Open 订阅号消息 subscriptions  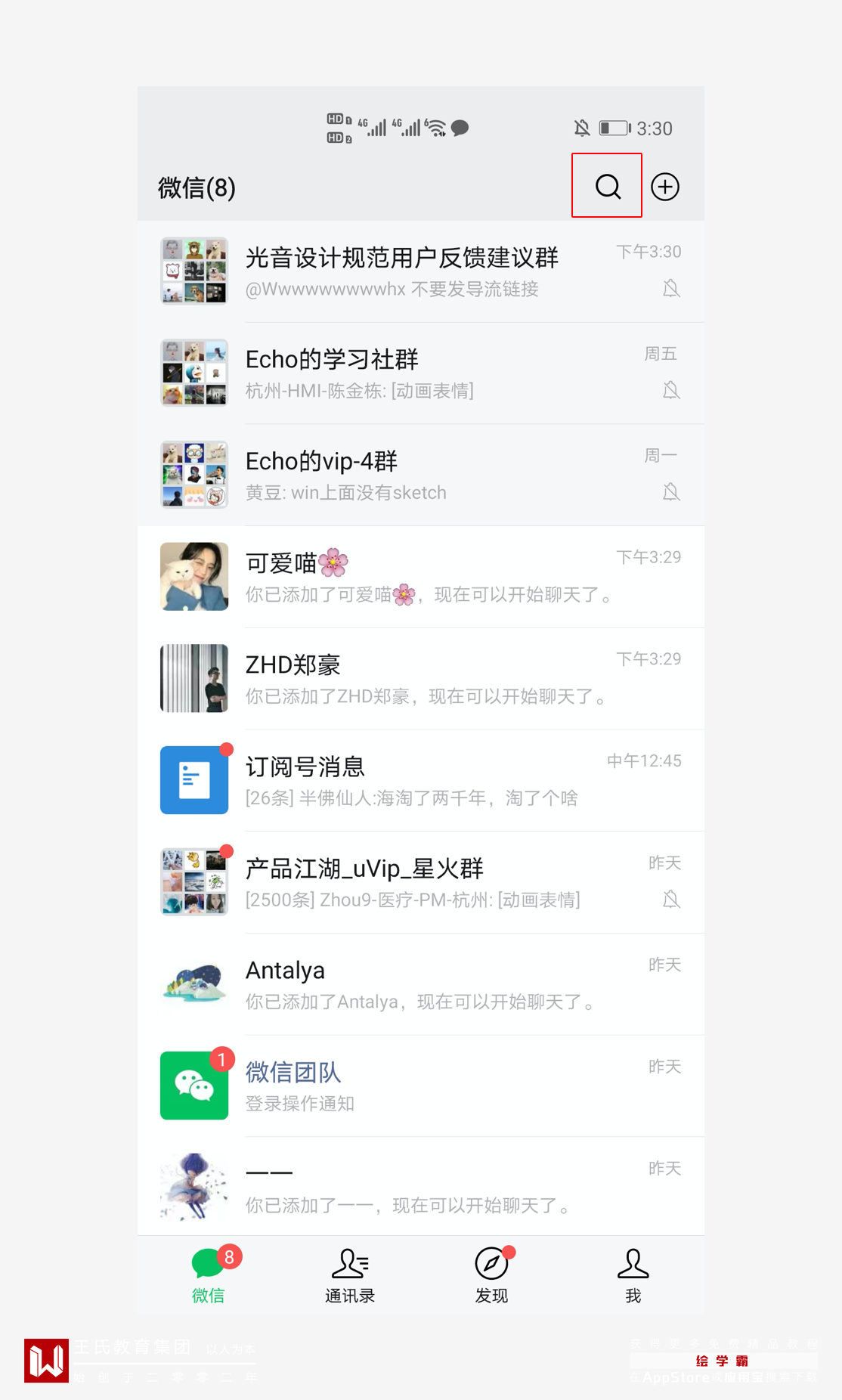click(420, 780)
